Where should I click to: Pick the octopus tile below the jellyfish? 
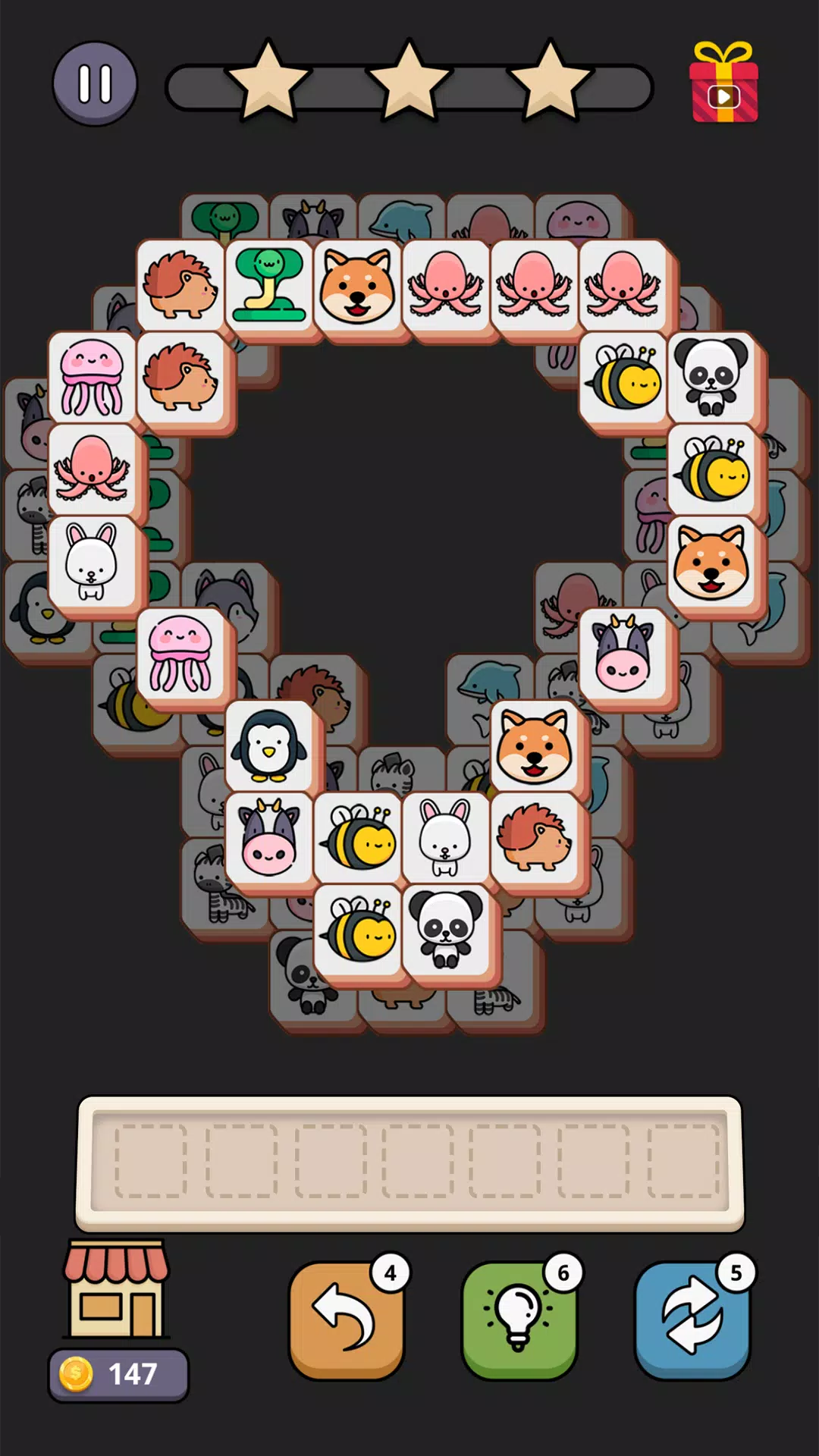tap(92, 469)
